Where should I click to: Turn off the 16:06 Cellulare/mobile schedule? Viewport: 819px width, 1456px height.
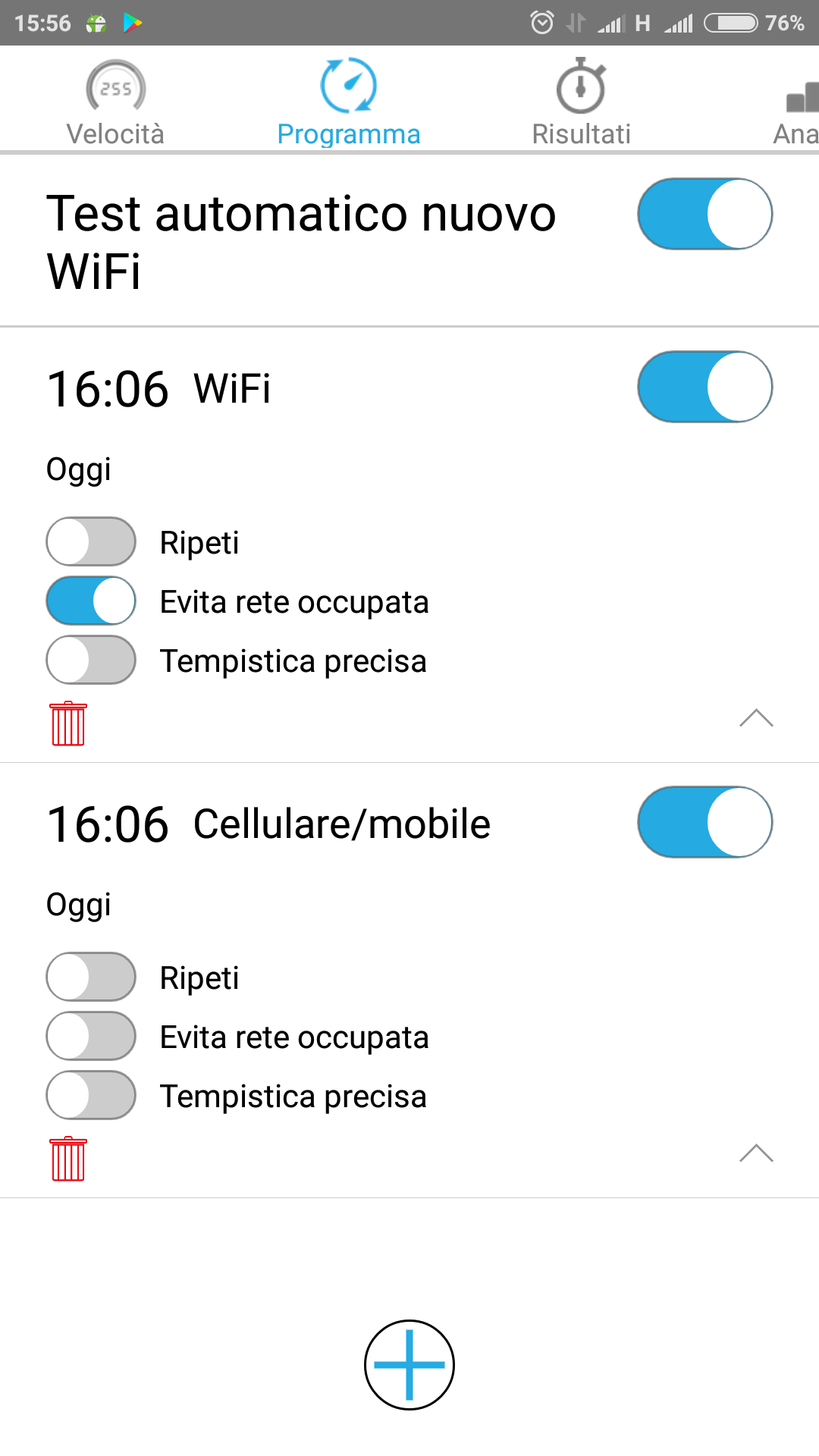click(705, 822)
